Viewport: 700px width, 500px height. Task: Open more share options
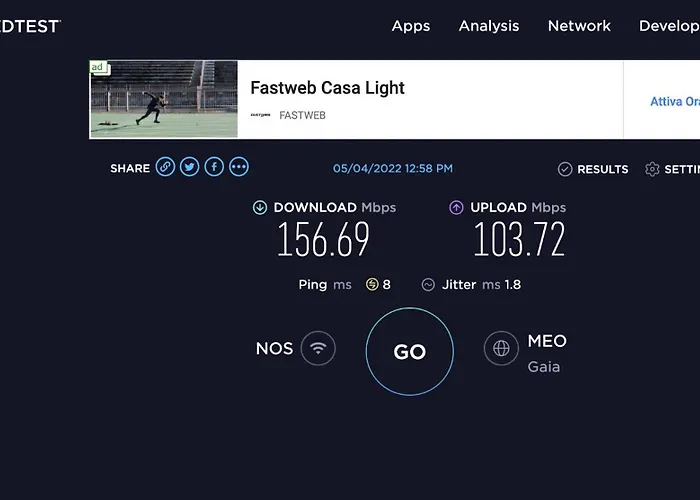(x=238, y=168)
